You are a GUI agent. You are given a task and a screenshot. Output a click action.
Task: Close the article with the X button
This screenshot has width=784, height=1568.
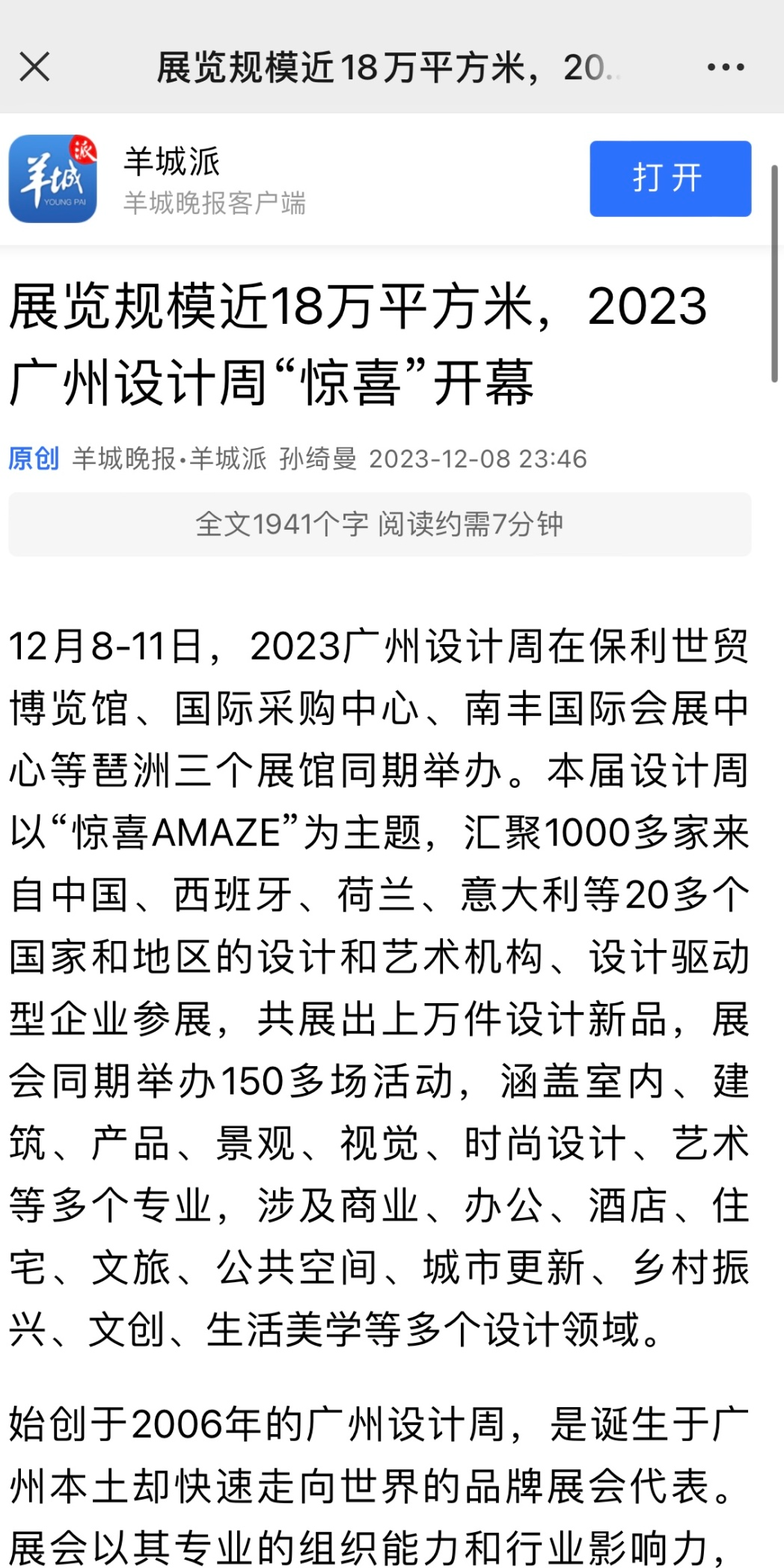click(35, 66)
